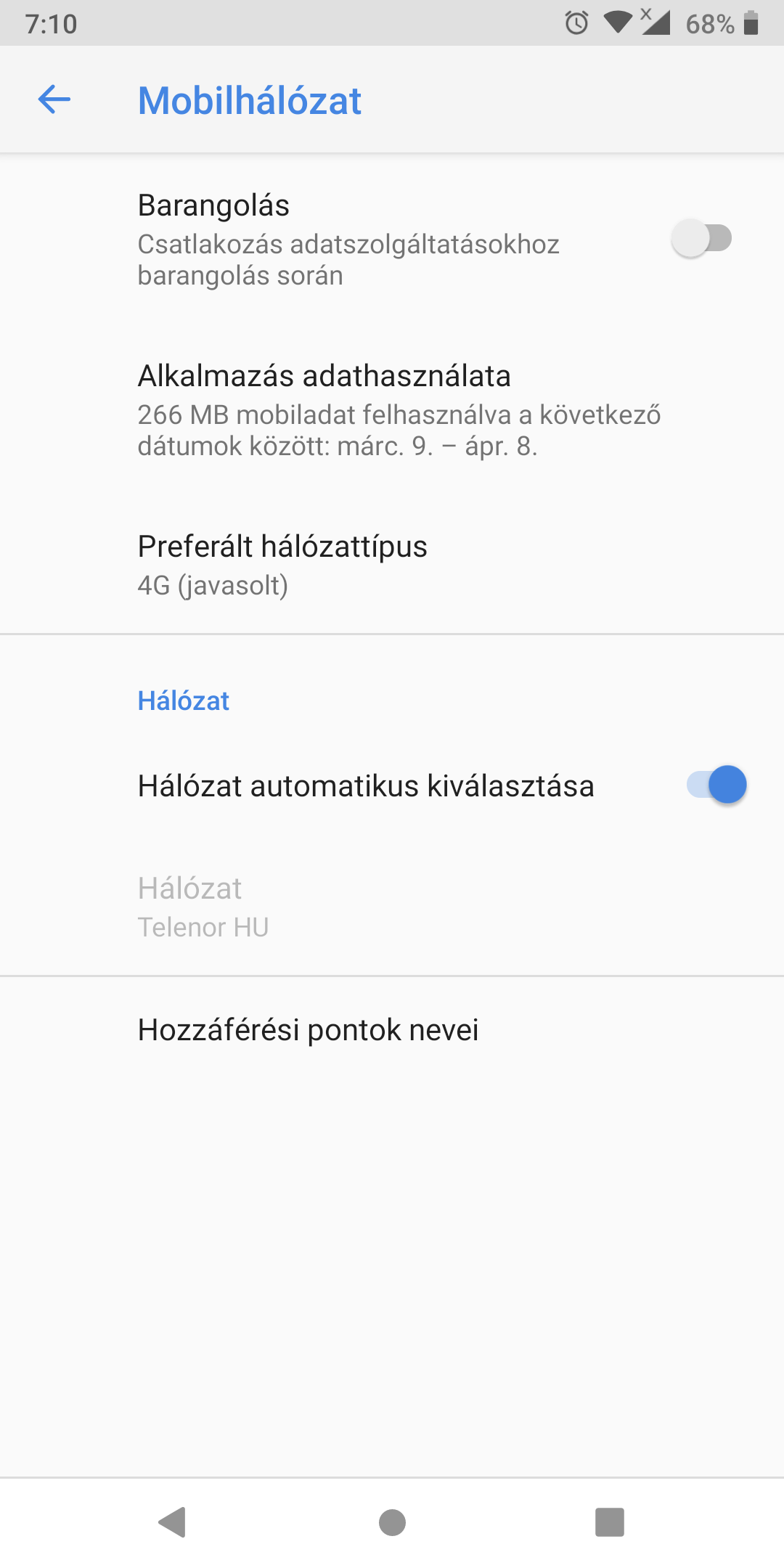Turn off Hálózat automatikus kiválasztása
The image size is (784, 1568).
click(x=716, y=785)
